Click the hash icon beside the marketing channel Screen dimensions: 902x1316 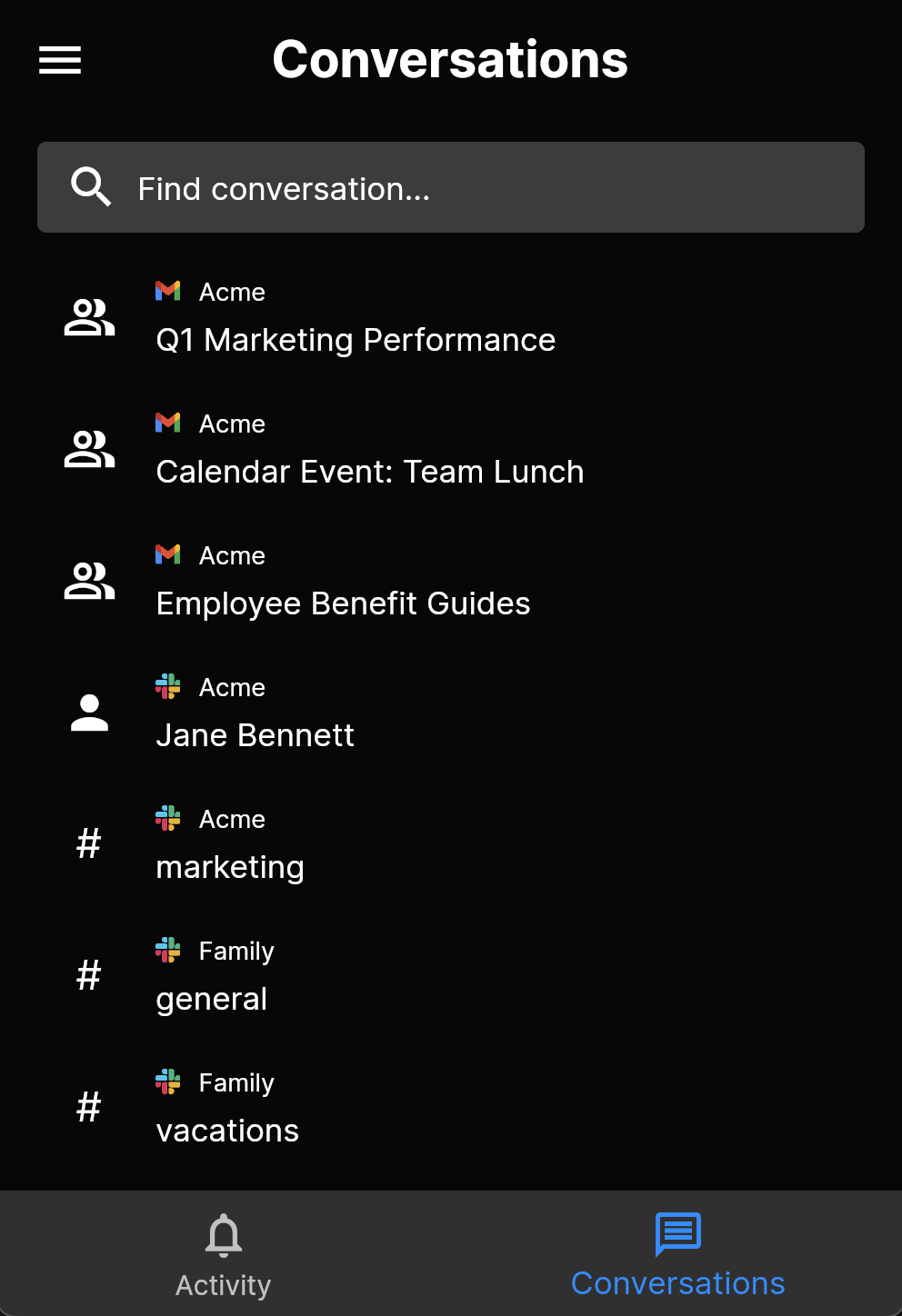[88, 845]
